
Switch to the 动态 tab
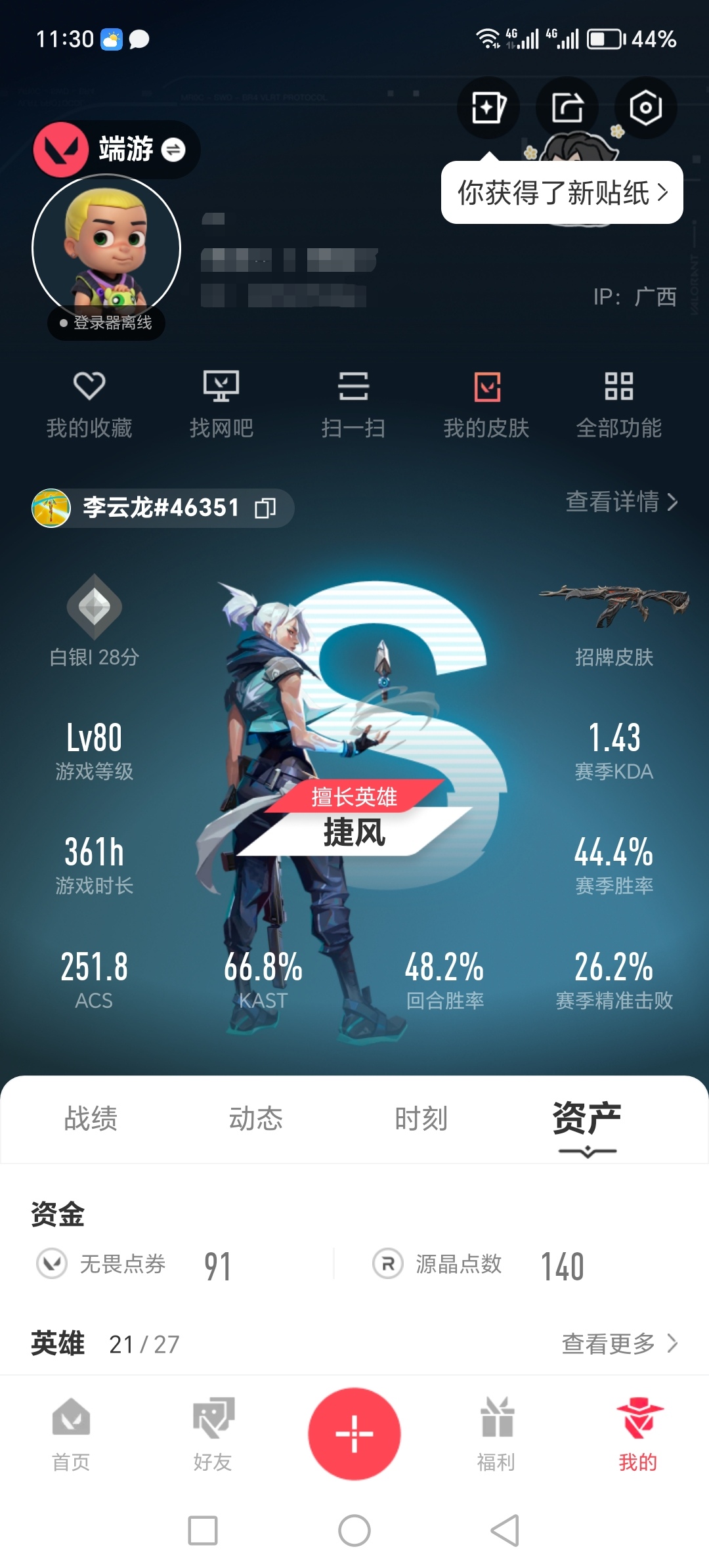tap(255, 1118)
